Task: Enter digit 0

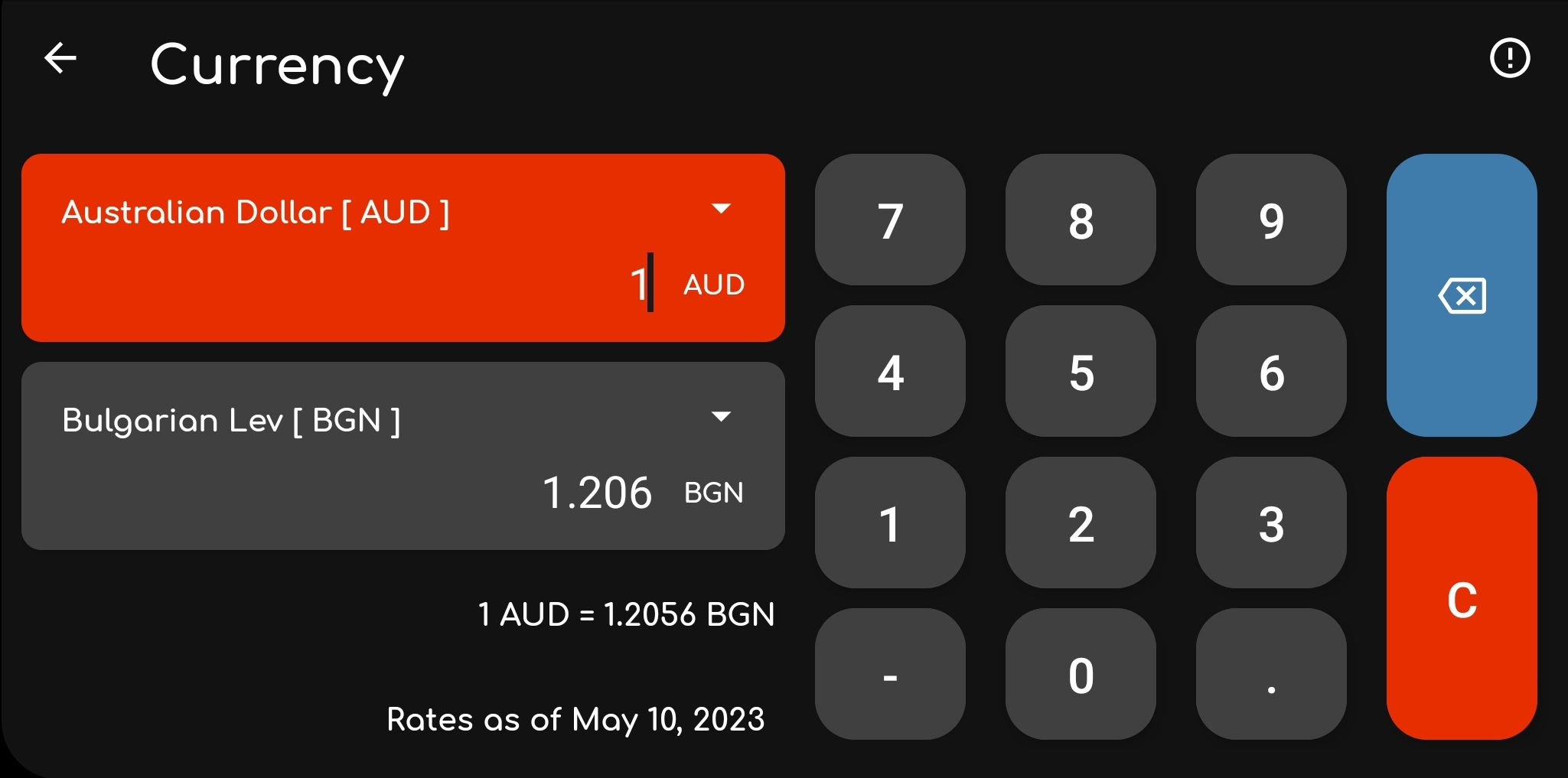Action: 1081,675
